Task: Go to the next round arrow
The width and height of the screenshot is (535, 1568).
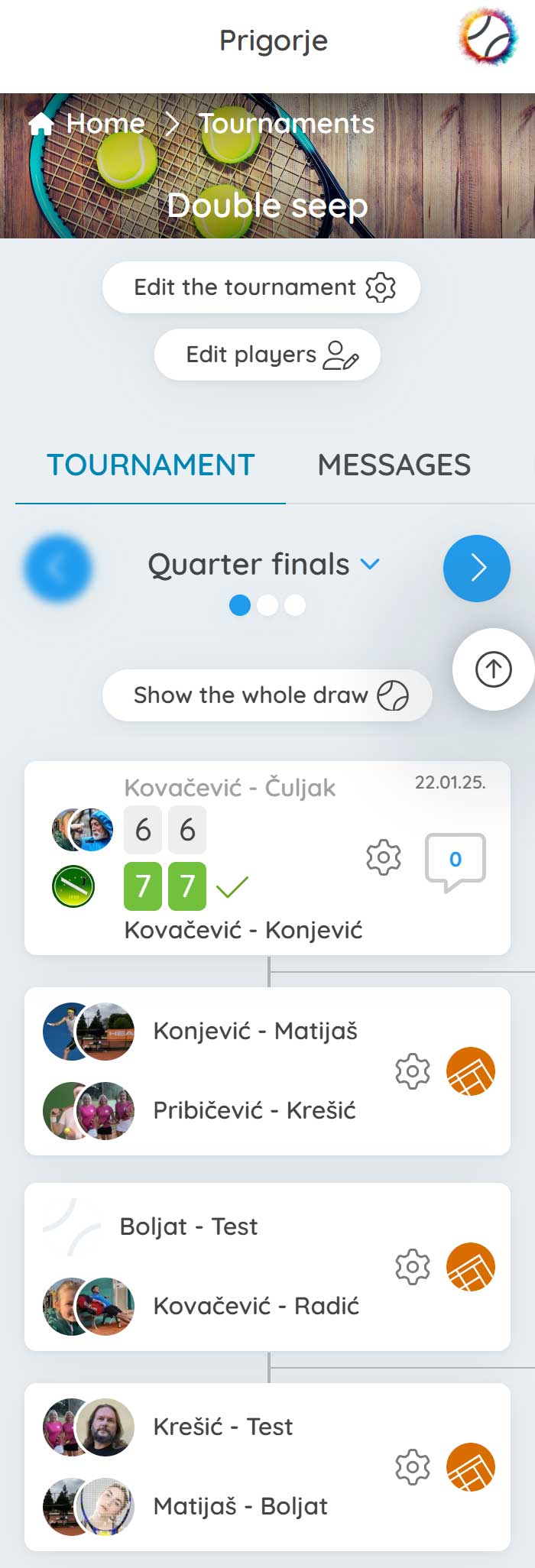Action: [477, 568]
